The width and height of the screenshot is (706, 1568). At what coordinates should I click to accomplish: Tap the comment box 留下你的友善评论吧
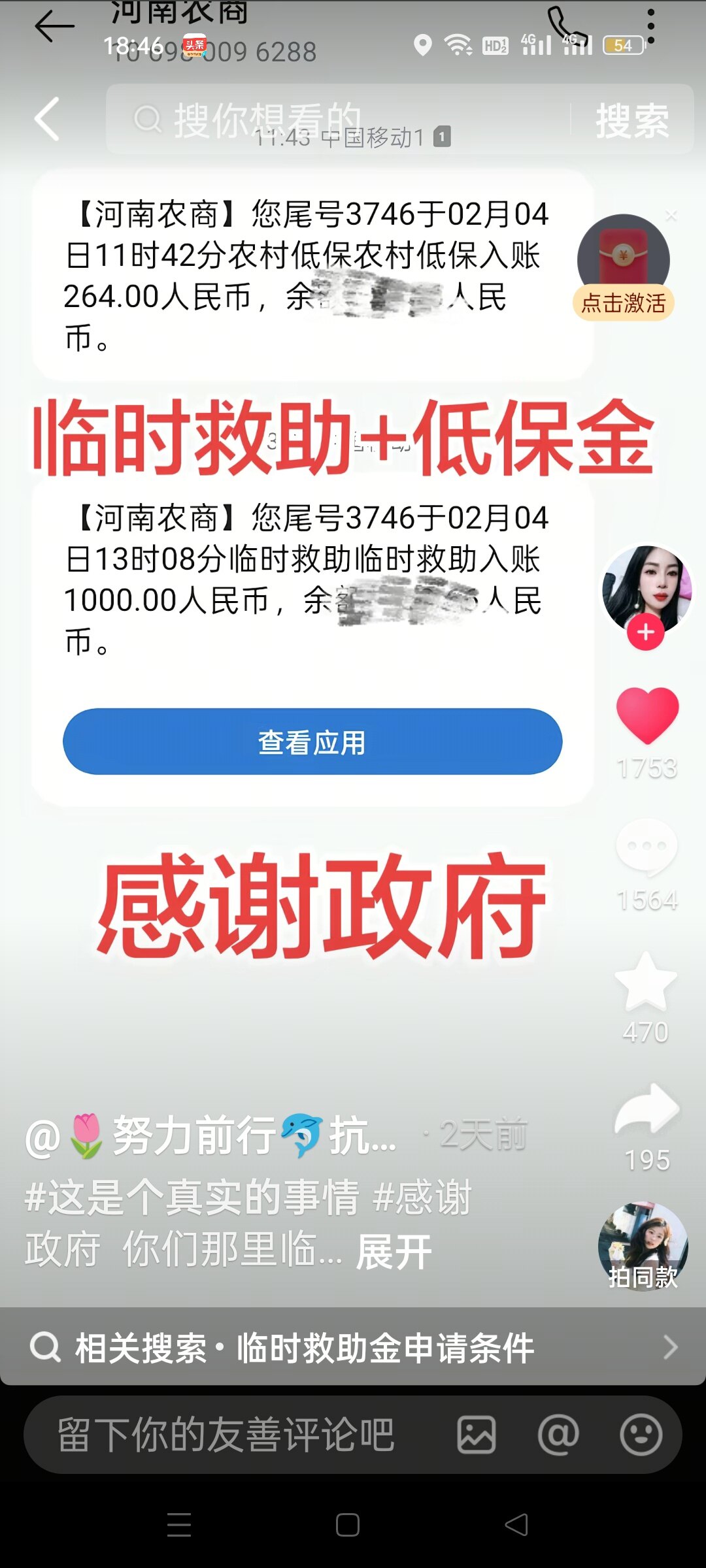pyautogui.click(x=226, y=1435)
